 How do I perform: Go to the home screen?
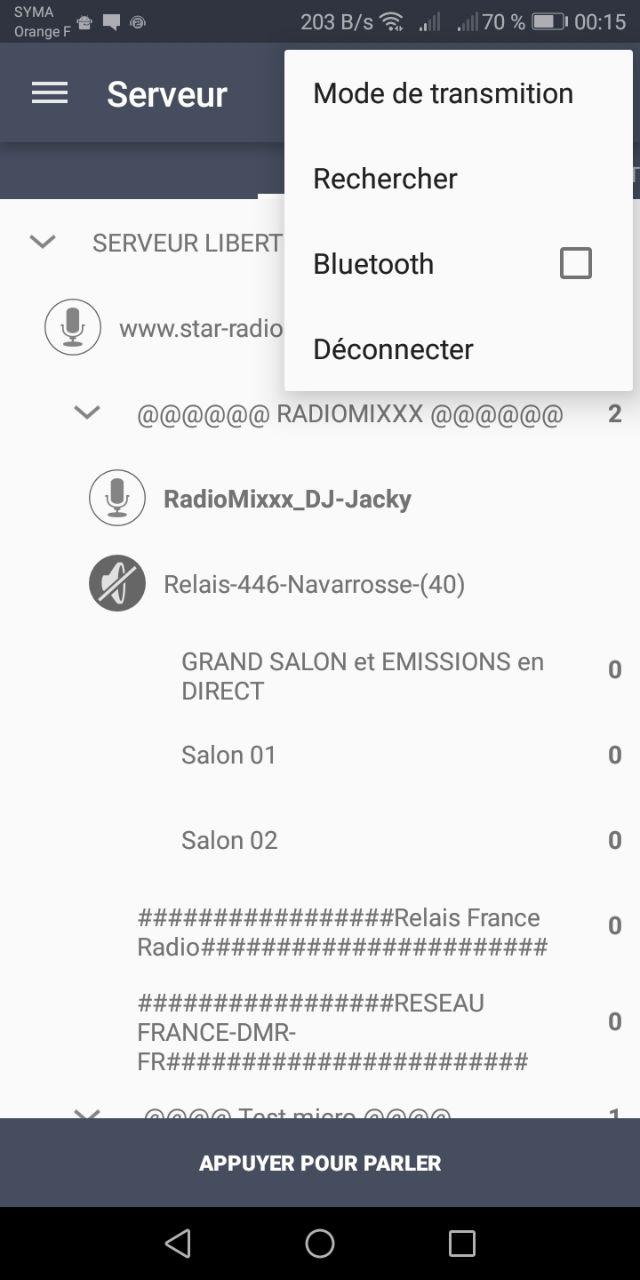pos(320,1243)
